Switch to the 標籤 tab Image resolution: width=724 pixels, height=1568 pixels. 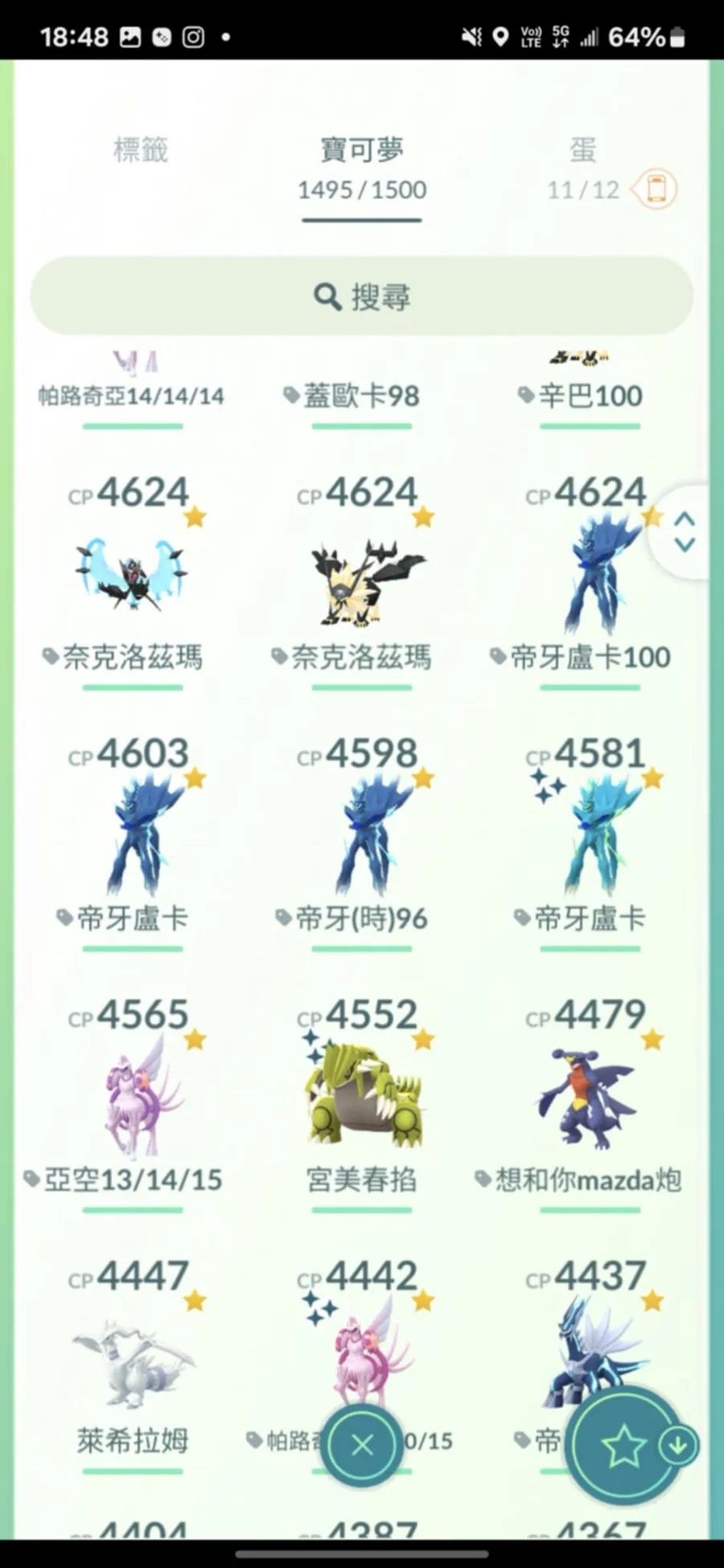[x=141, y=150]
